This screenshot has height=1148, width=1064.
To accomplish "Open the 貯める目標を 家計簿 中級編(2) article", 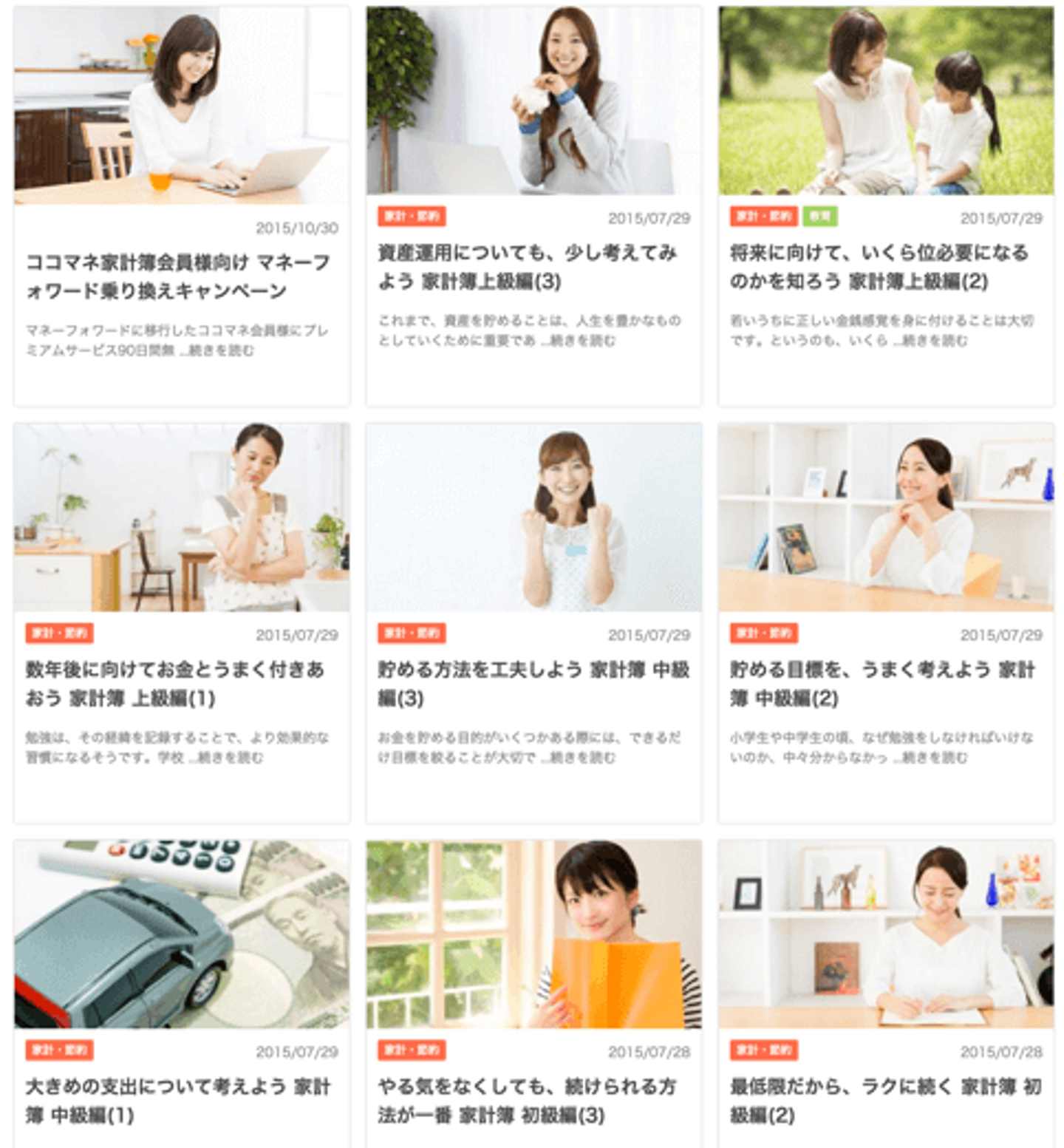I will (882, 683).
